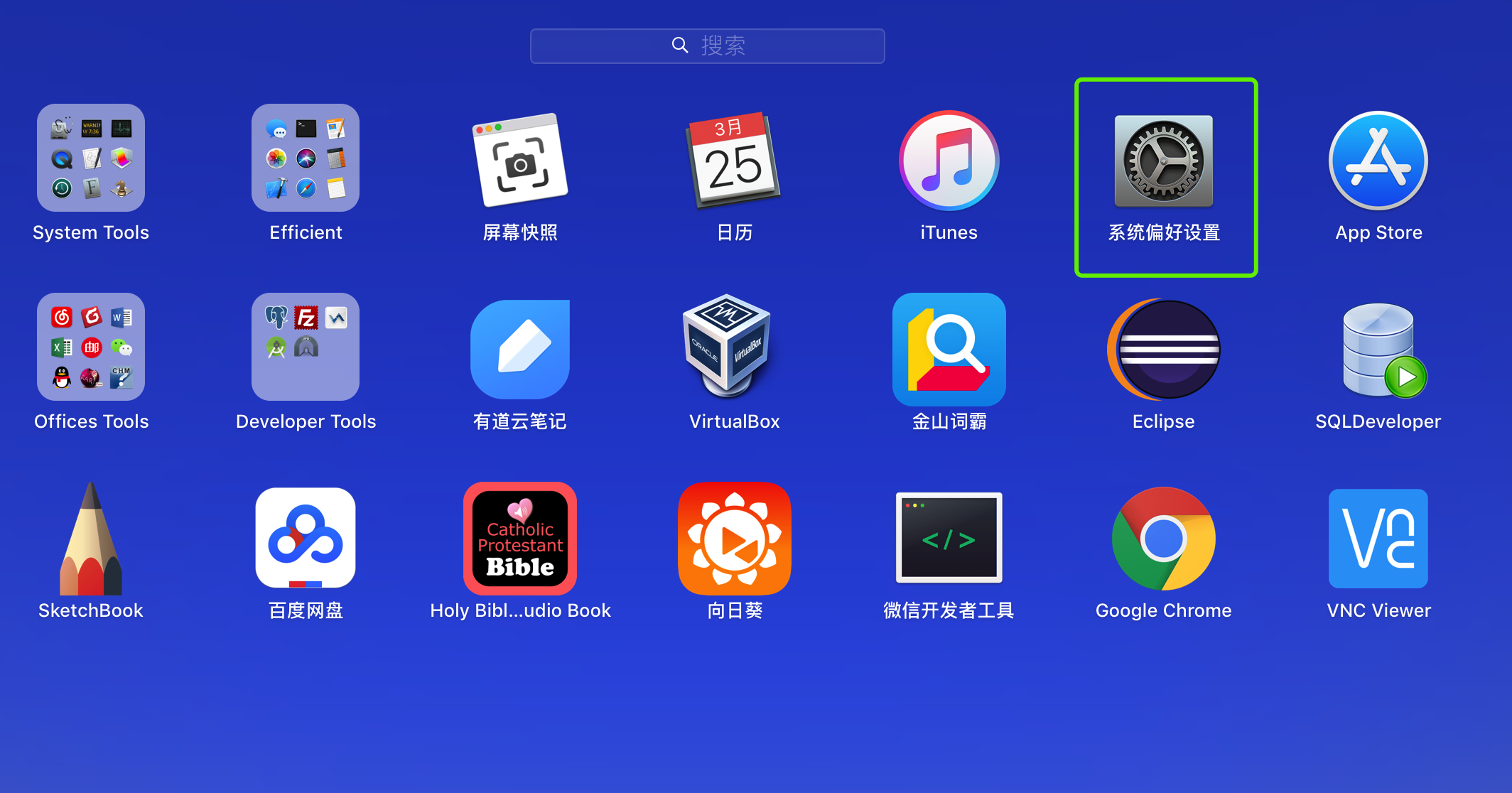Open the 日历 calendar app

coord(734,161)
